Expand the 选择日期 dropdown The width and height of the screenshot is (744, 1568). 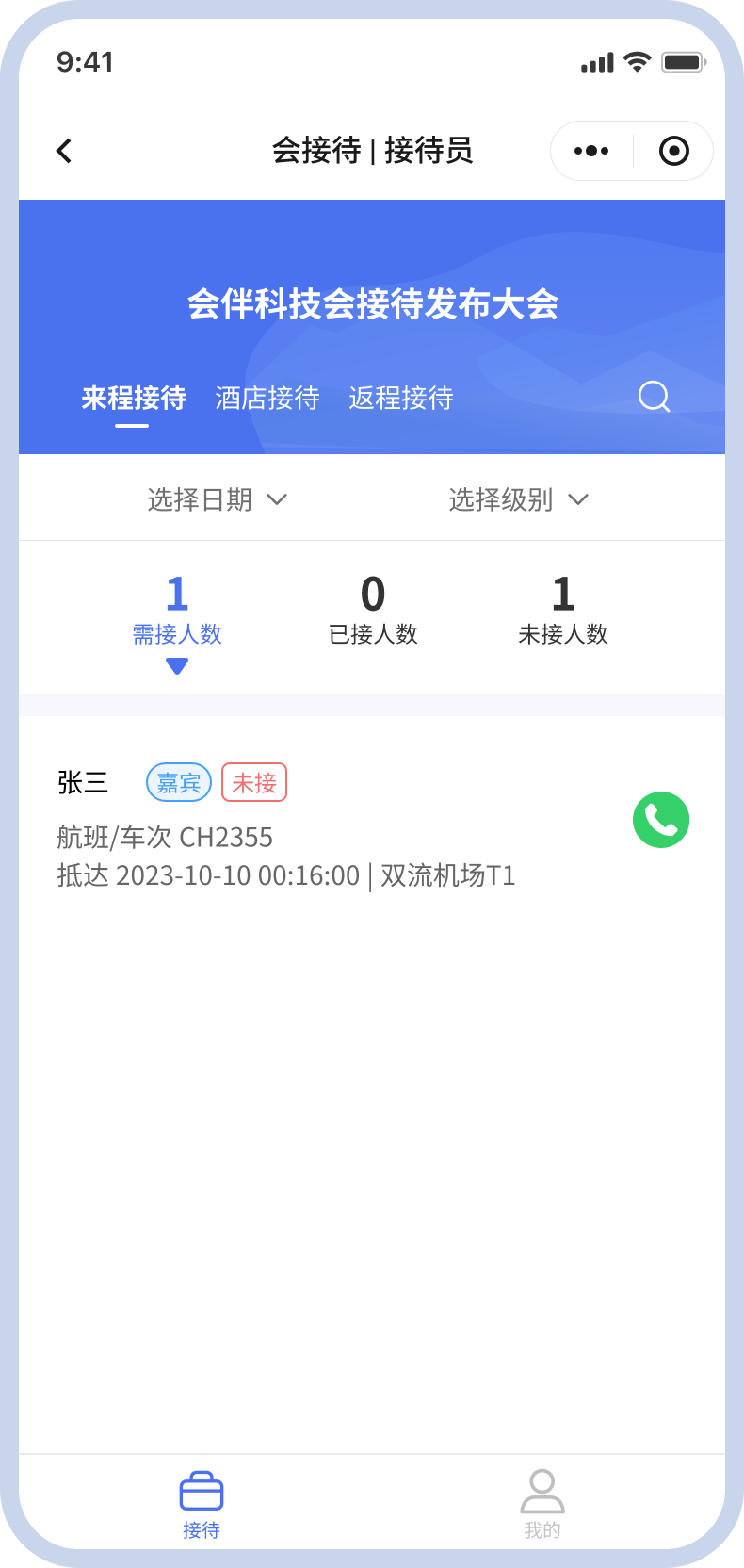pyautogui.click(x=217, y=499)
